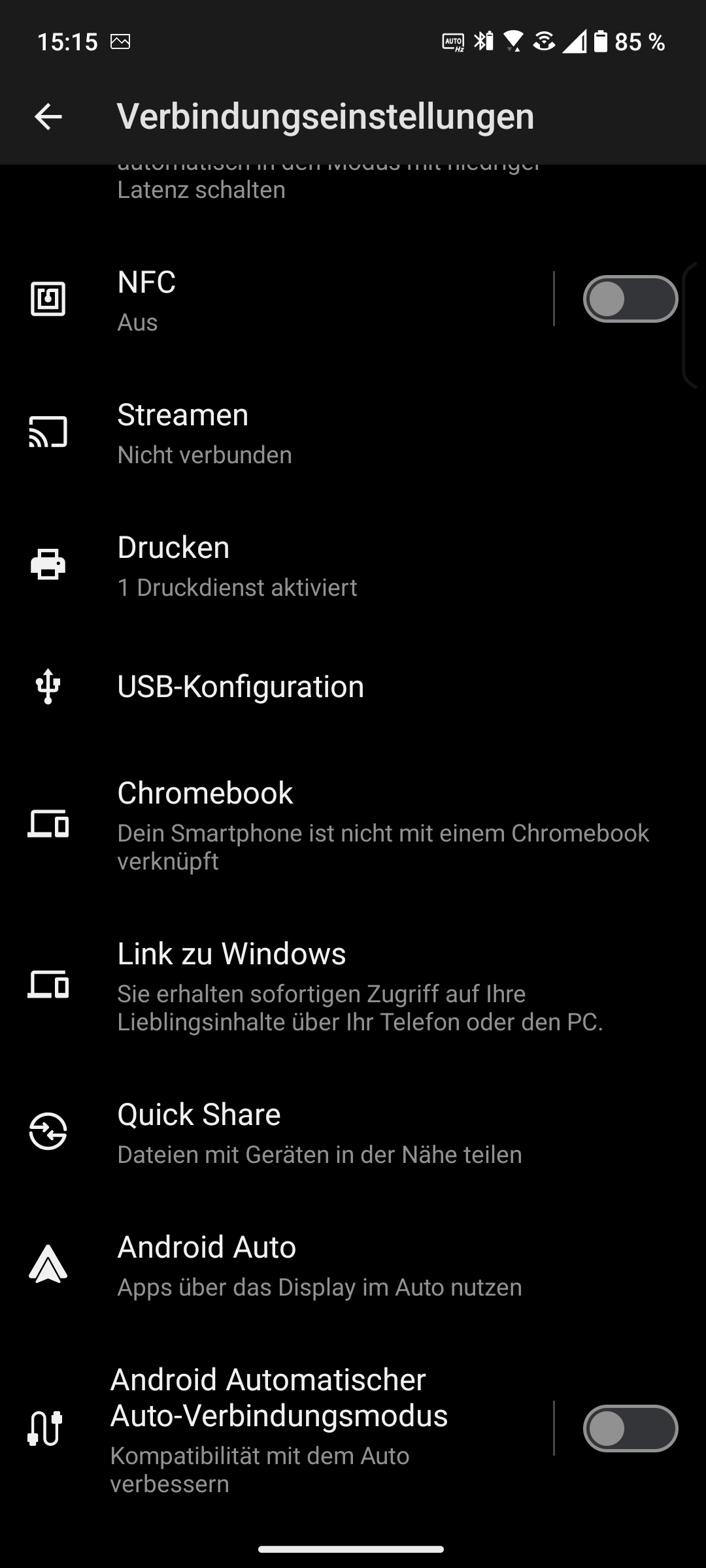Open Chromebook linking settings
The image size is (706, 1568).
pos(353,825)
